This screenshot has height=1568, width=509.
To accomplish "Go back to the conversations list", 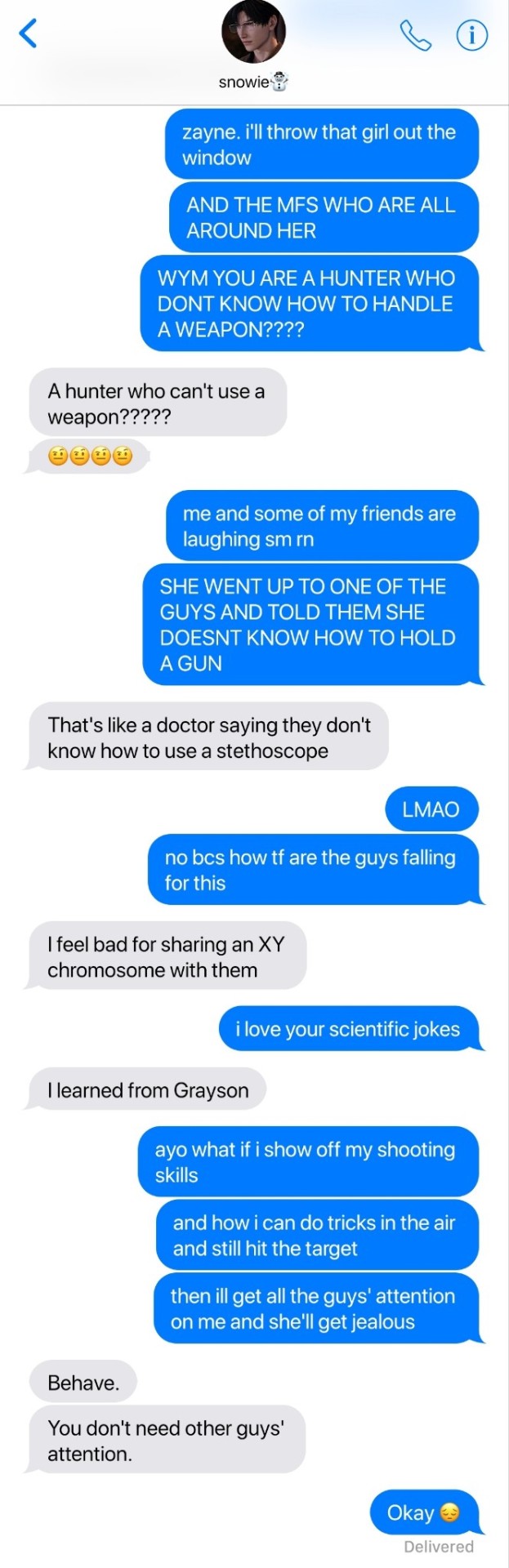I will [28, 34].
